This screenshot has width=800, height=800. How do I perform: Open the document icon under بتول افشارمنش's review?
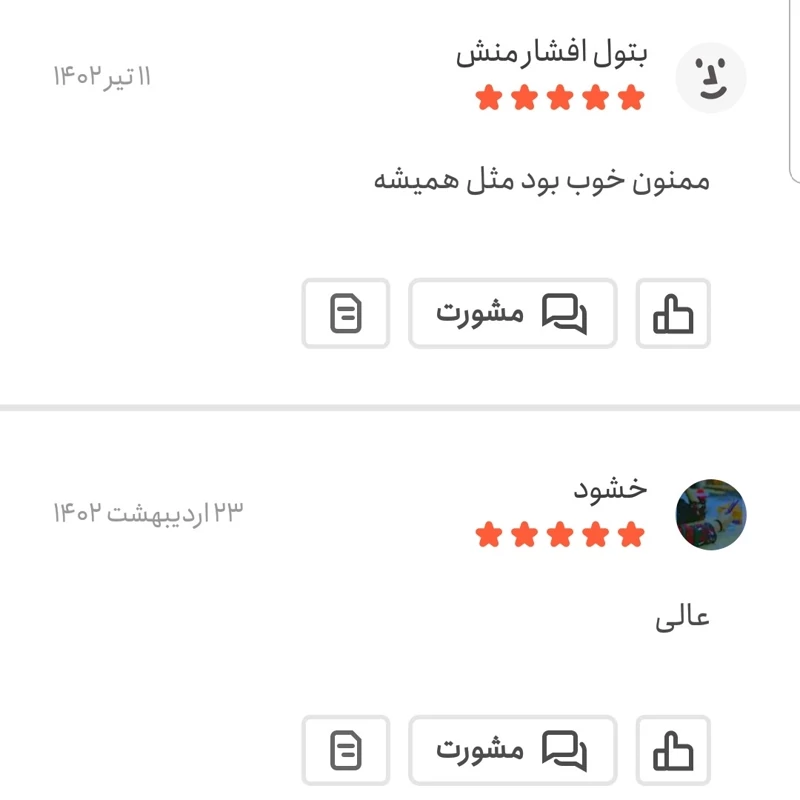tap(346, 314)
